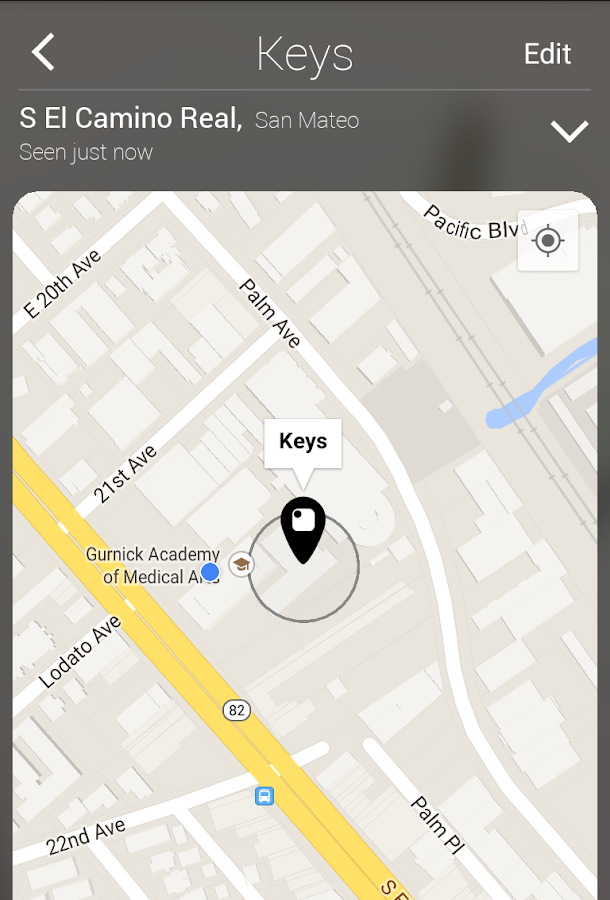
Task: Center map on my current location
Action: pyautogui.click(x=547, y=241)
